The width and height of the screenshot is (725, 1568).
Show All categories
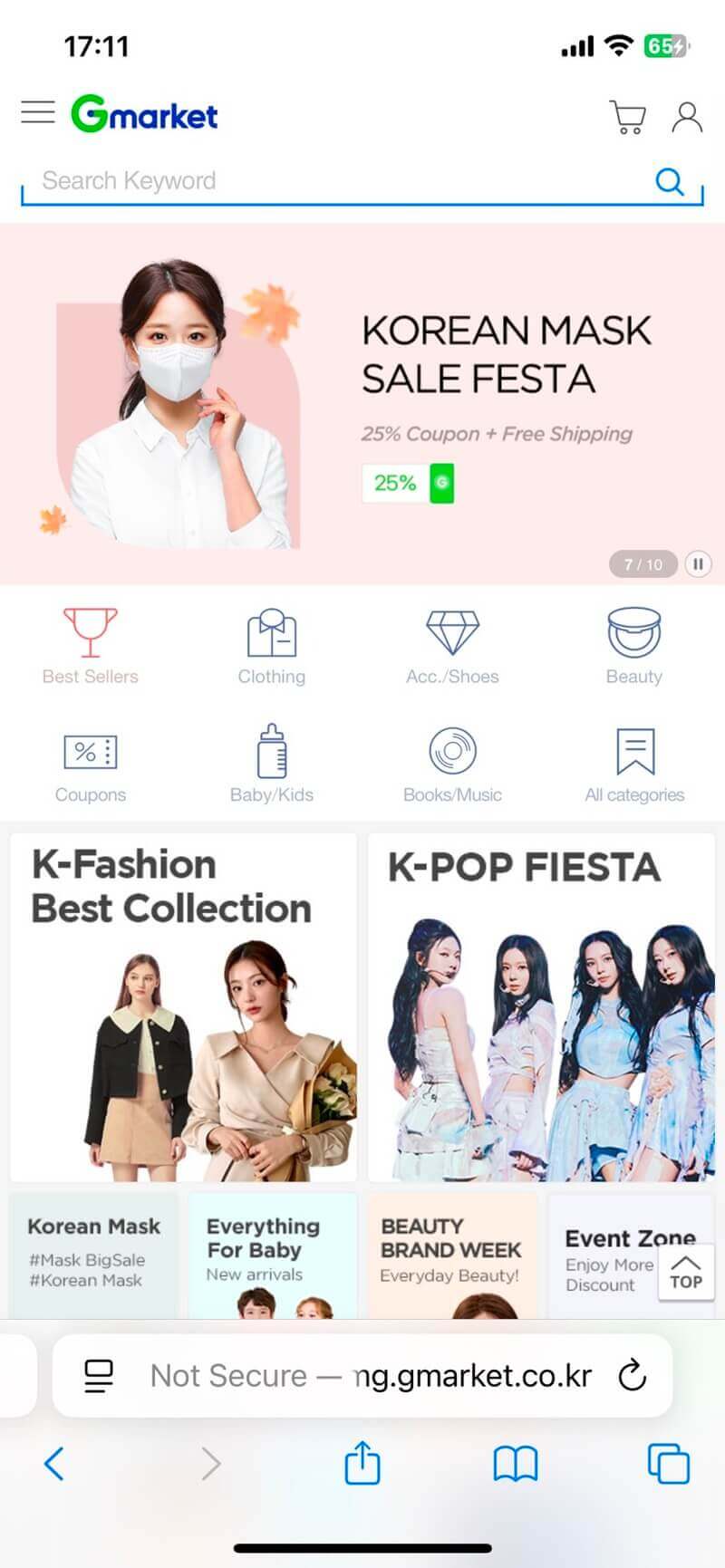pyautogui.click(x=634, y=765)
